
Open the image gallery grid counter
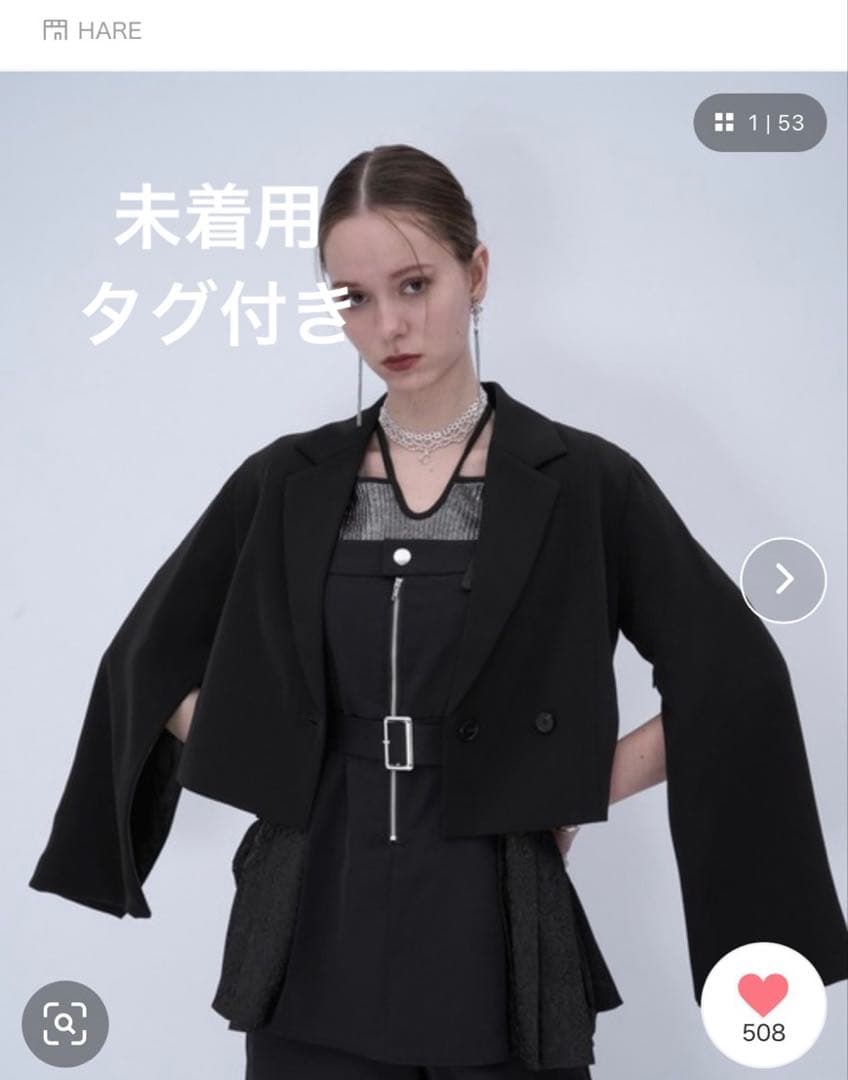pos(760,123)
